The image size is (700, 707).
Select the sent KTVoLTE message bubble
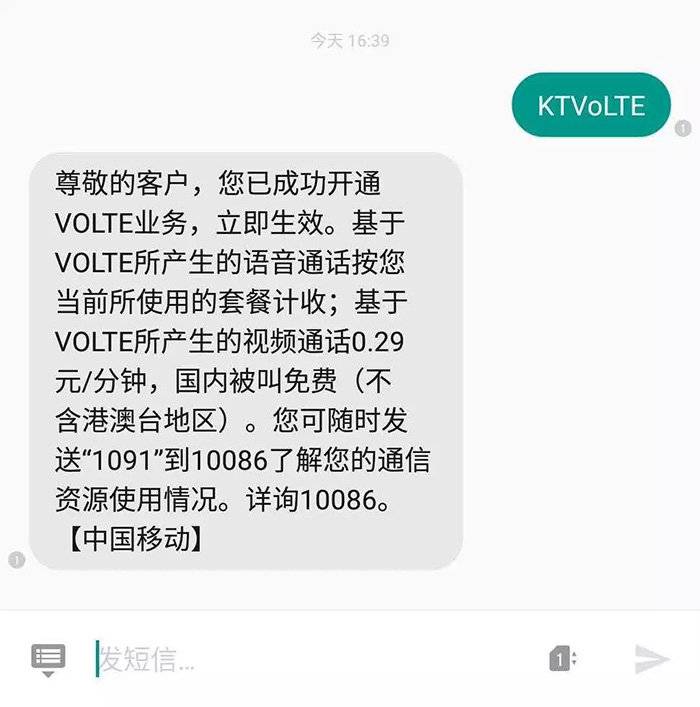tap(590, 105)
